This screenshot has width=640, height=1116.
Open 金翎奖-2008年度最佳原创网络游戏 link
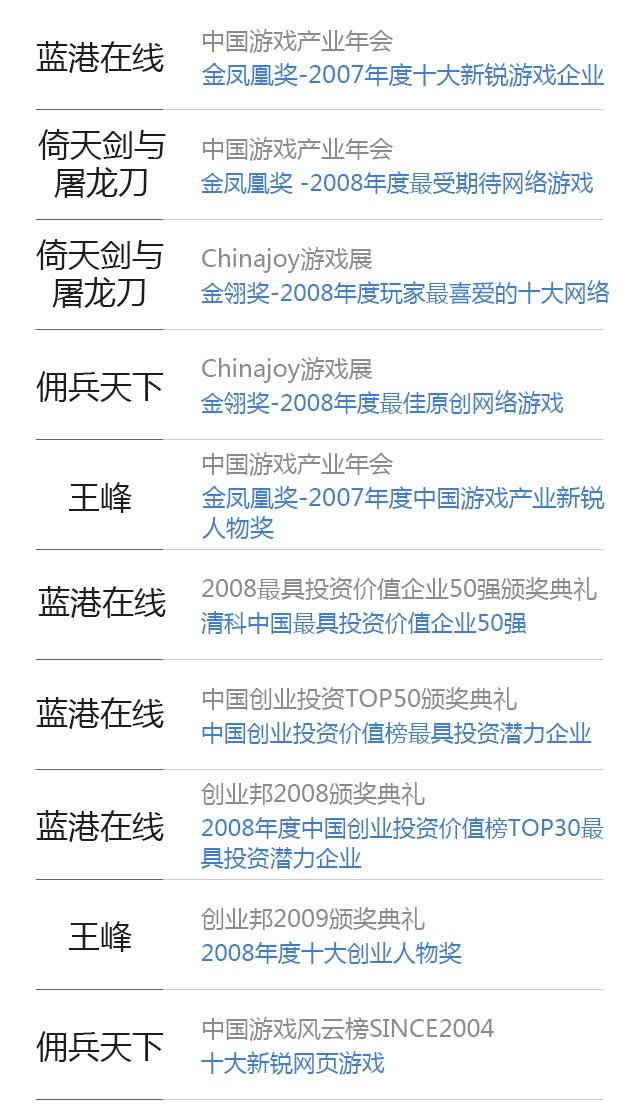click(382, 404)
